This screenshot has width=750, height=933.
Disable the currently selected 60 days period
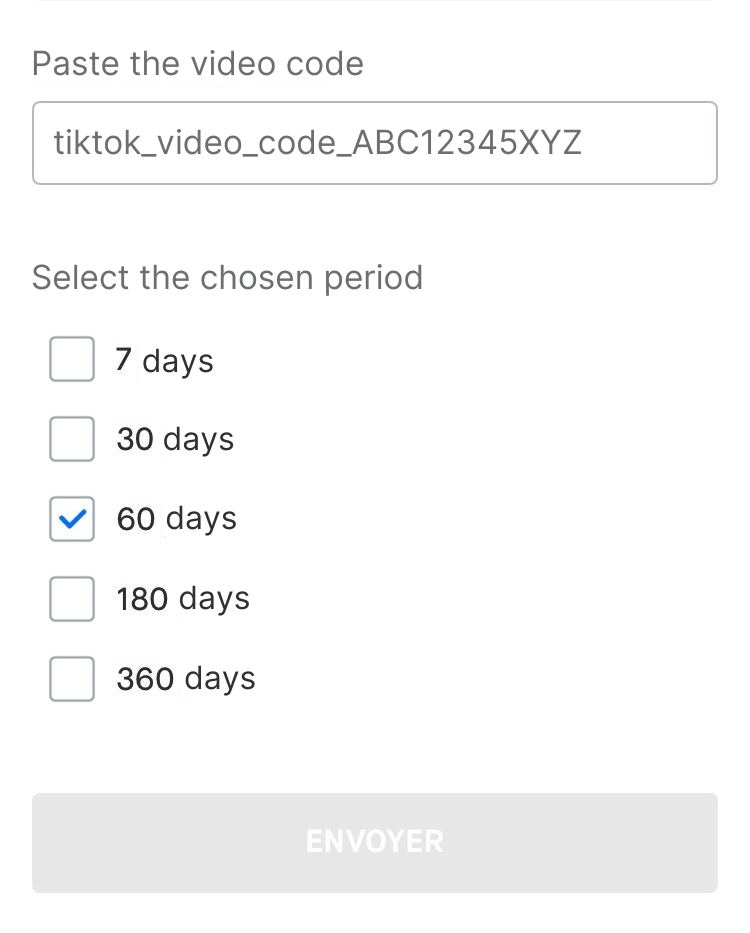pyautogui.click(x=71, y=518)
